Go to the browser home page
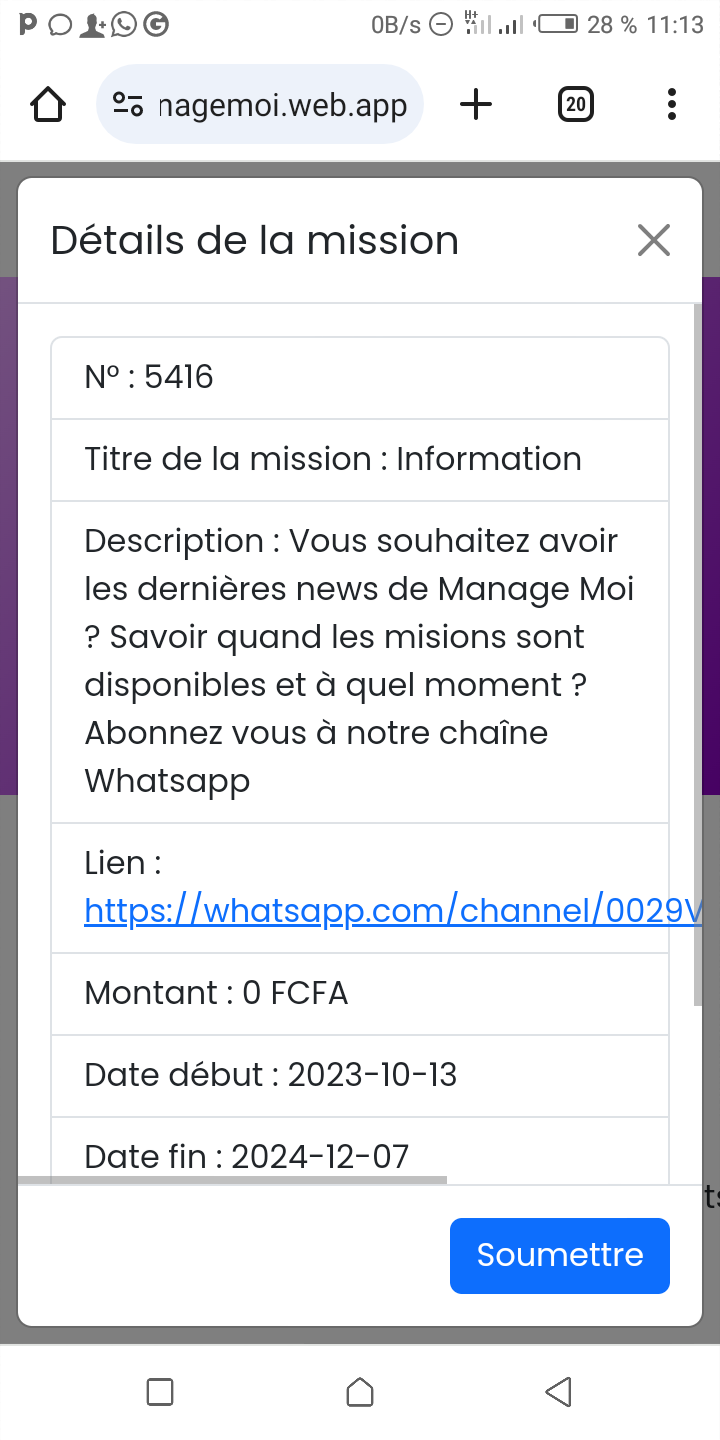This screenshot has width=720, height=1440. click(x=49, y=104)
